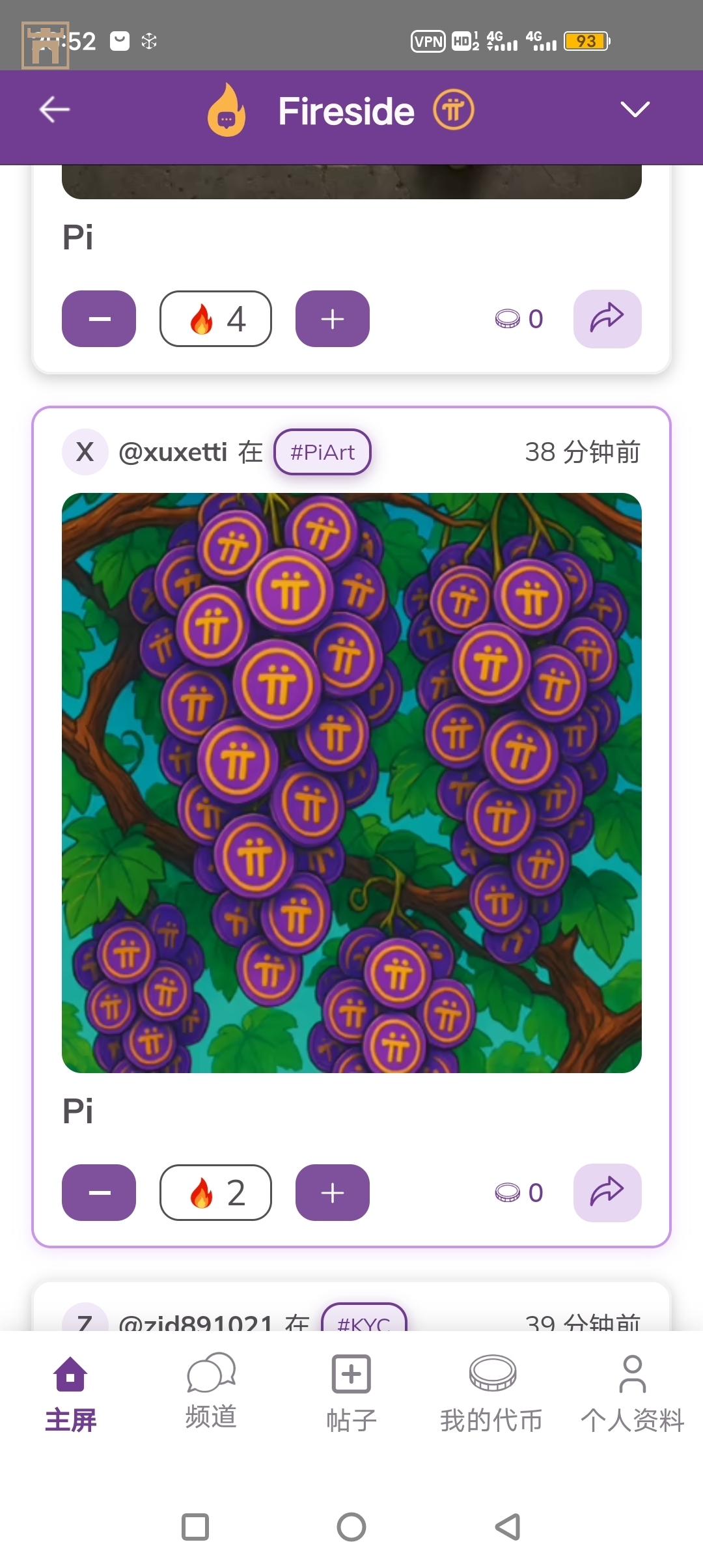Screen dimensions: 703x1568
Task: Open the Pi grapes artwork image
Action: click(351, 783)
